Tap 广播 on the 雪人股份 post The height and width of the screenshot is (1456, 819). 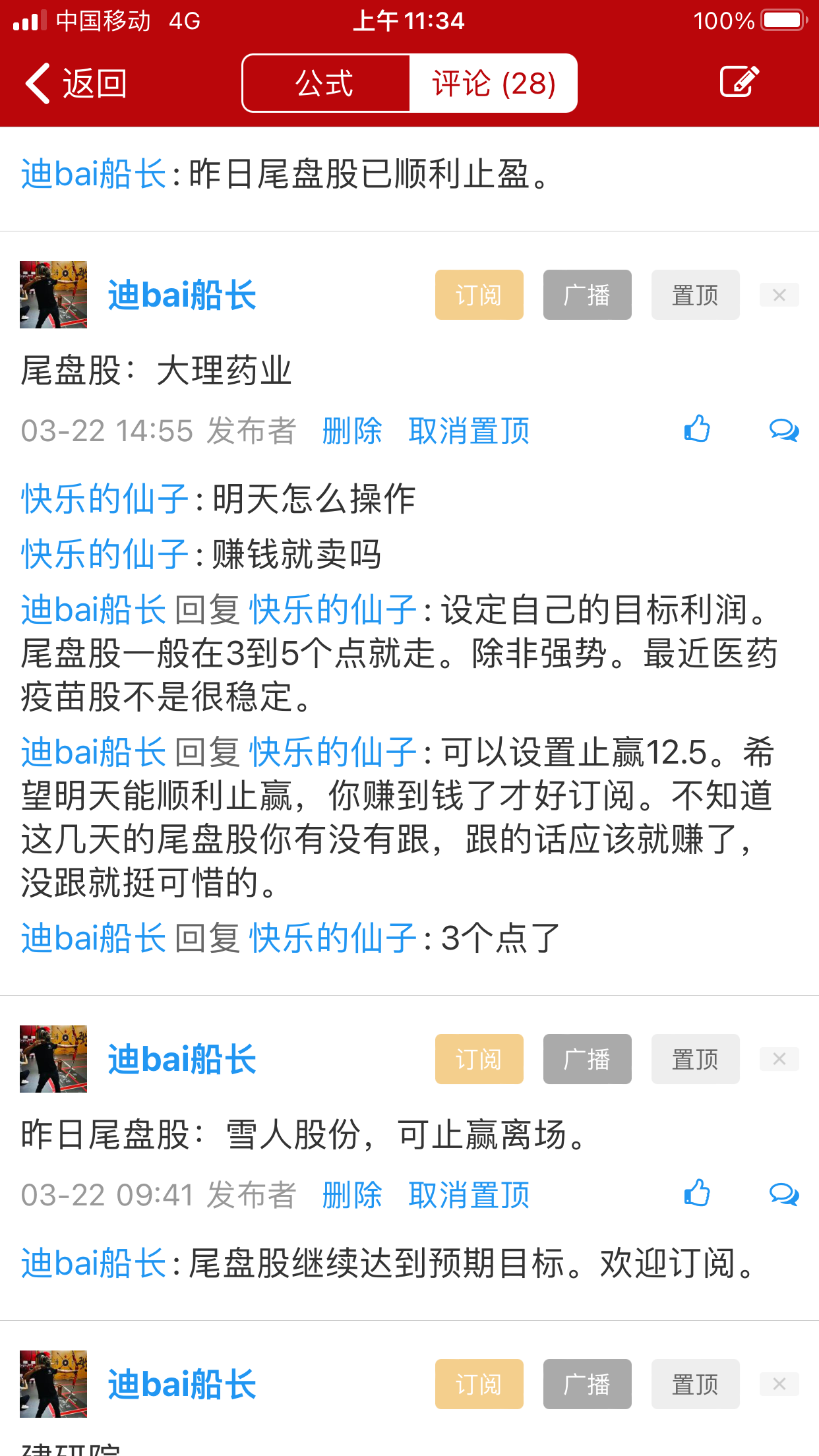click(x=587, y=1059)
